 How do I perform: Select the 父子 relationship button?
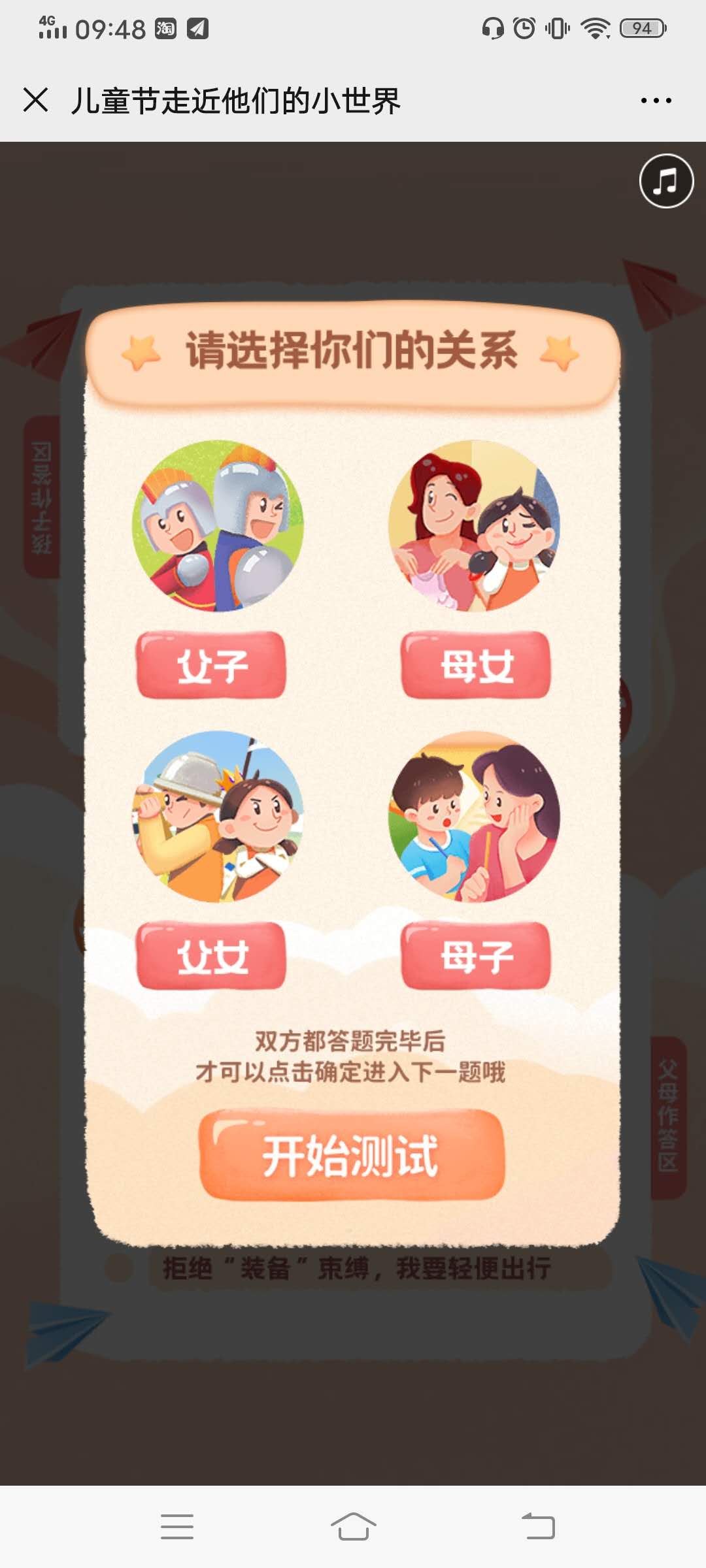pos(211,665)
